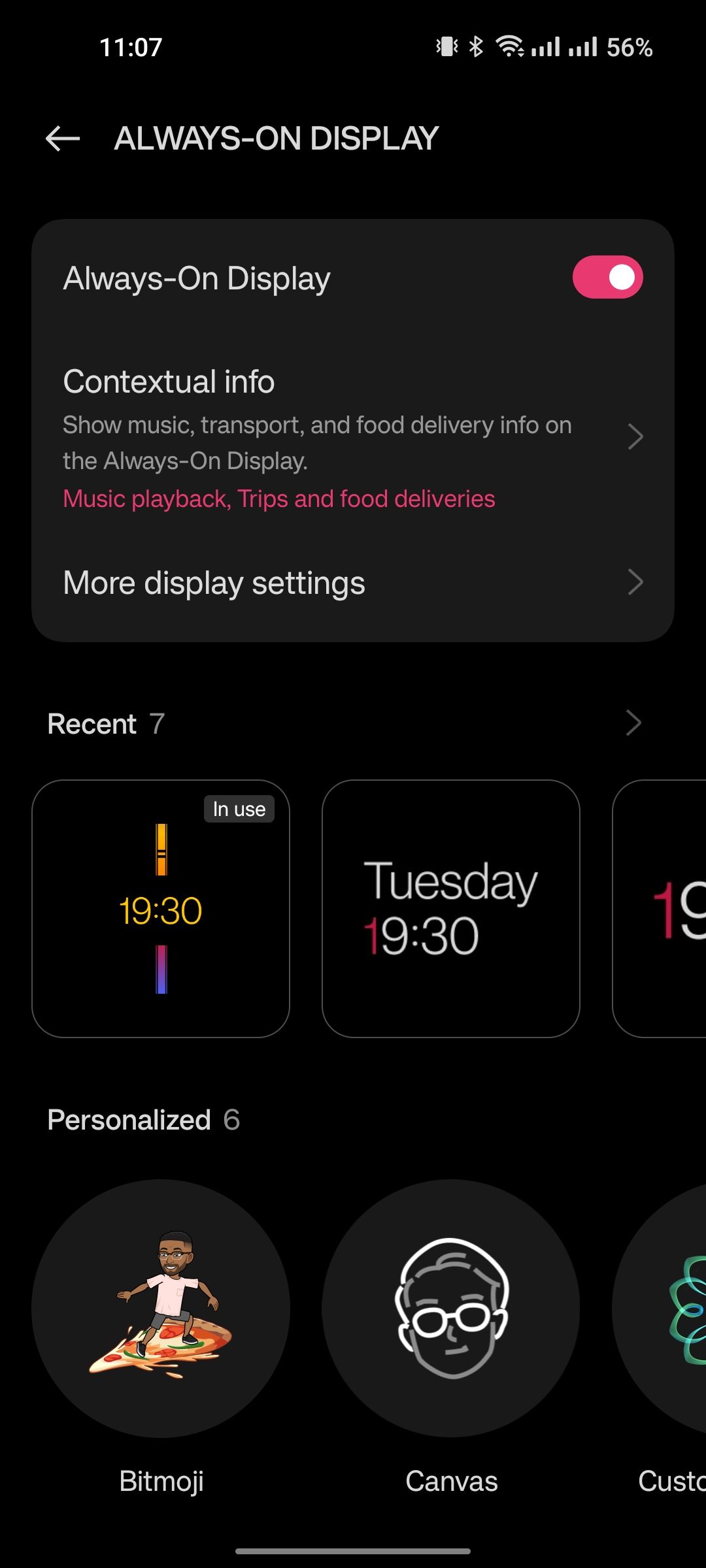This screenshot has width=706, height=1568.
Task: Expand the Recent styles list
Action: pos(633,723)
